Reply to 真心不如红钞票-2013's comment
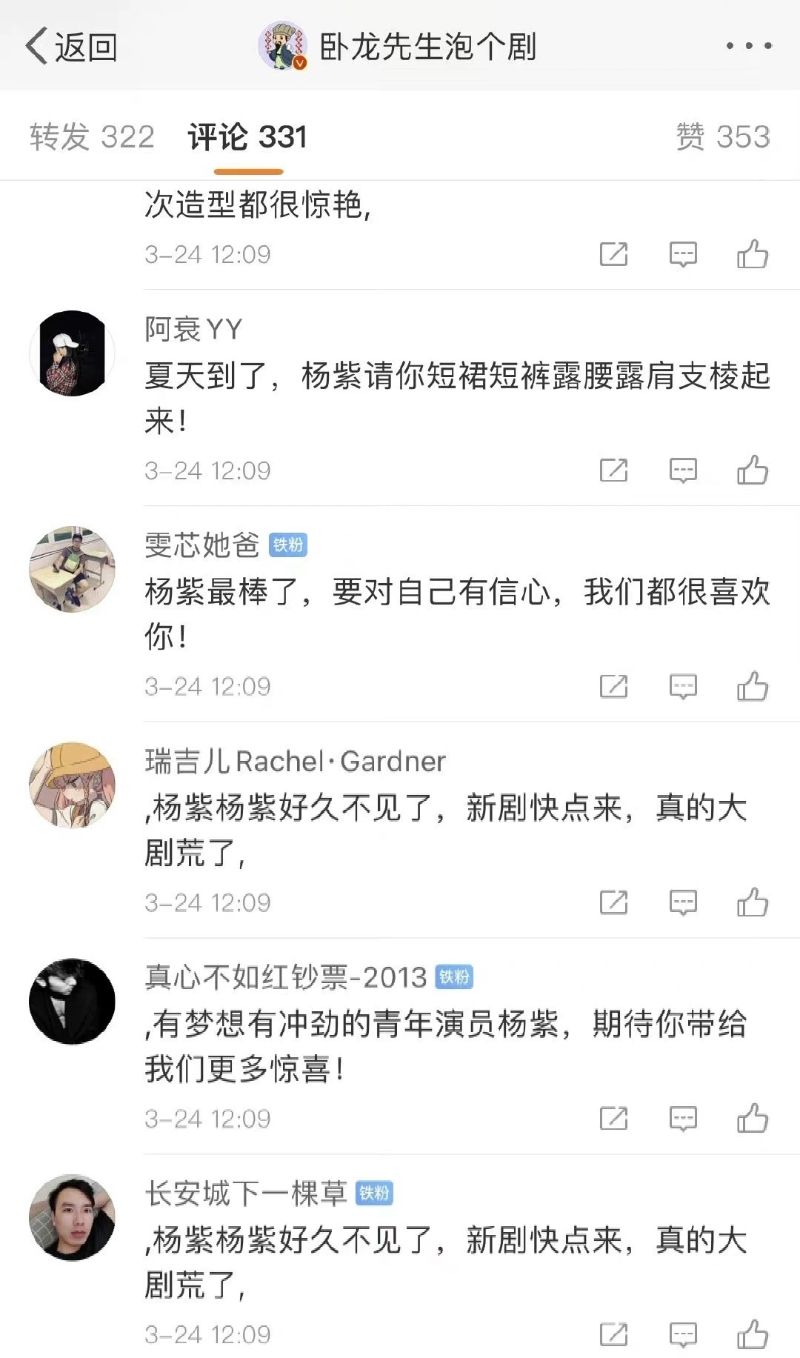 click(683, 1118)
